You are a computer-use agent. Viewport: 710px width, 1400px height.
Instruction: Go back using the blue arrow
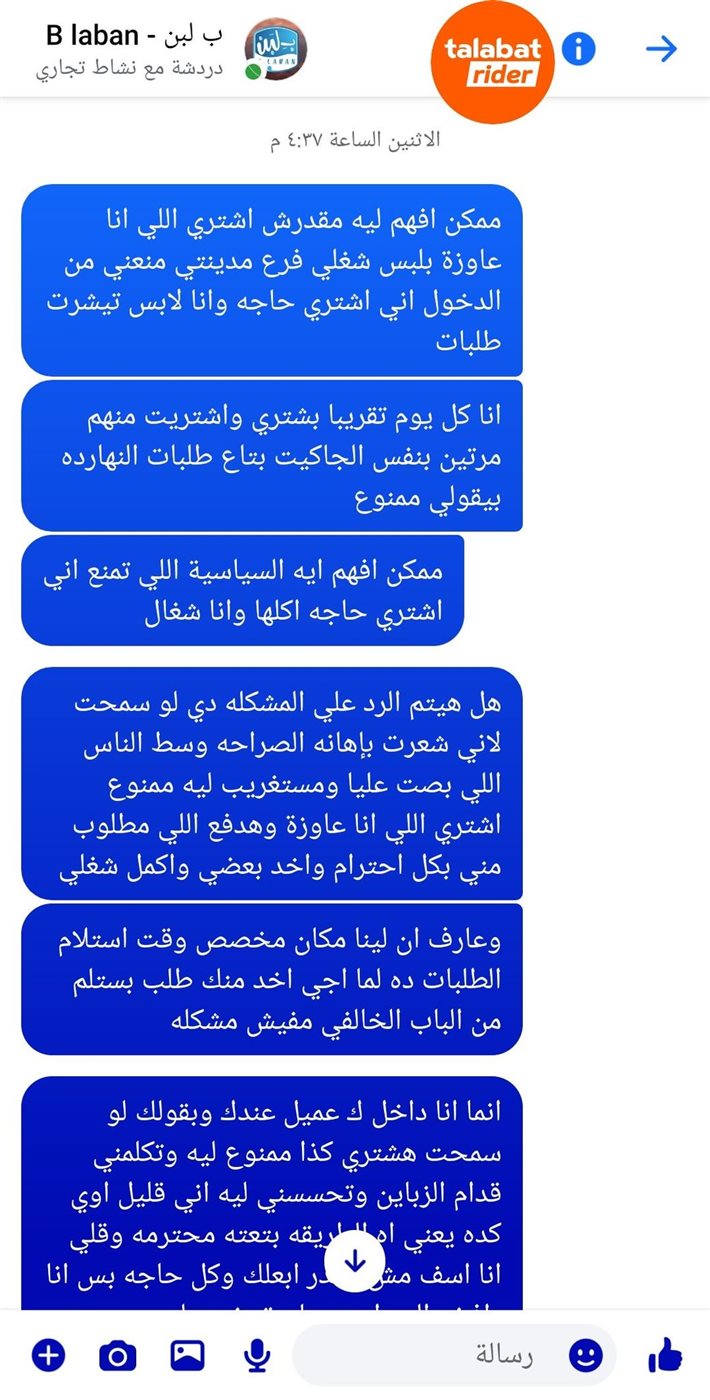click(x=662, y=49)
